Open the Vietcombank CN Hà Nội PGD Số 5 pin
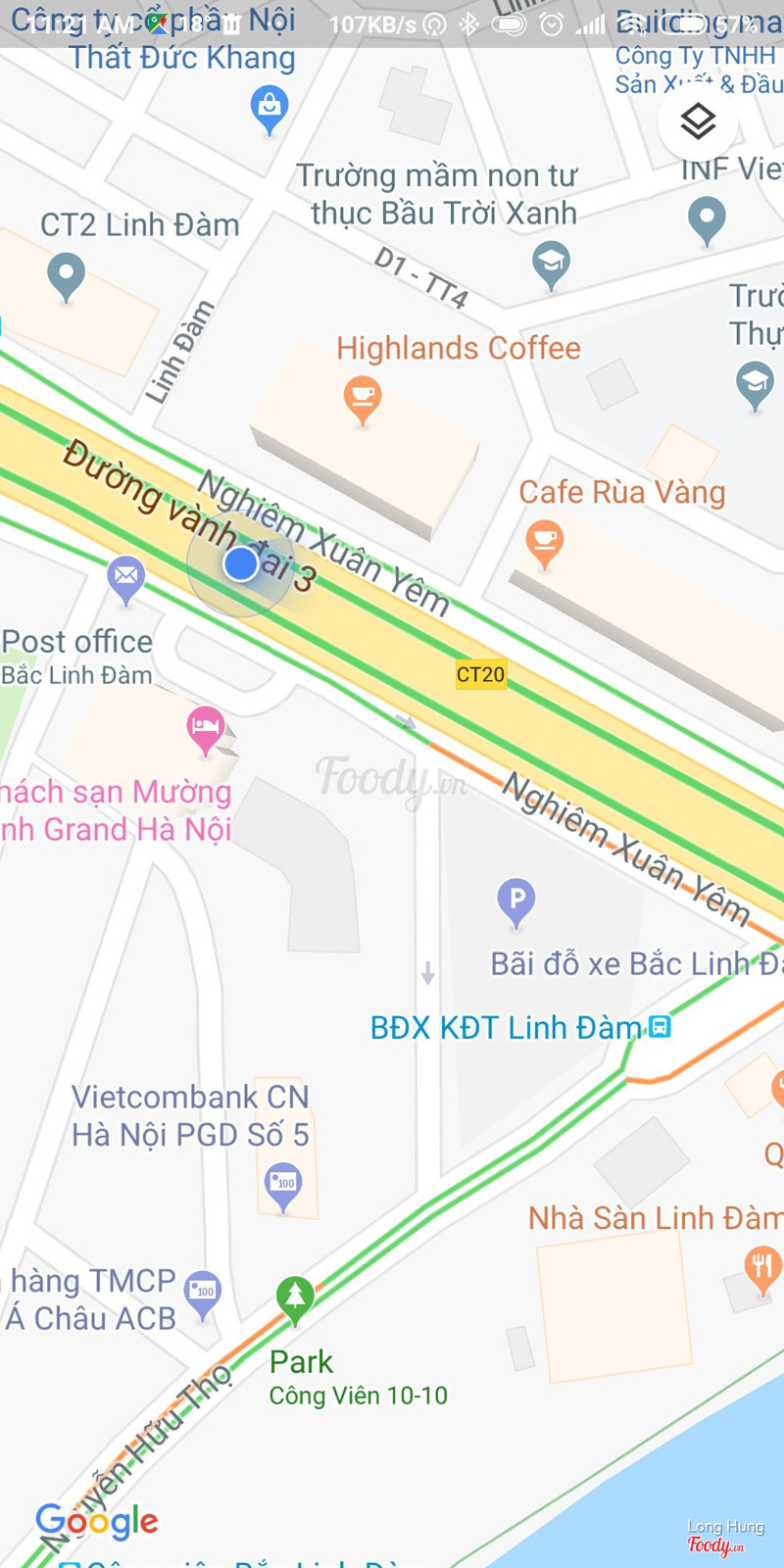 click(284, 1183)
